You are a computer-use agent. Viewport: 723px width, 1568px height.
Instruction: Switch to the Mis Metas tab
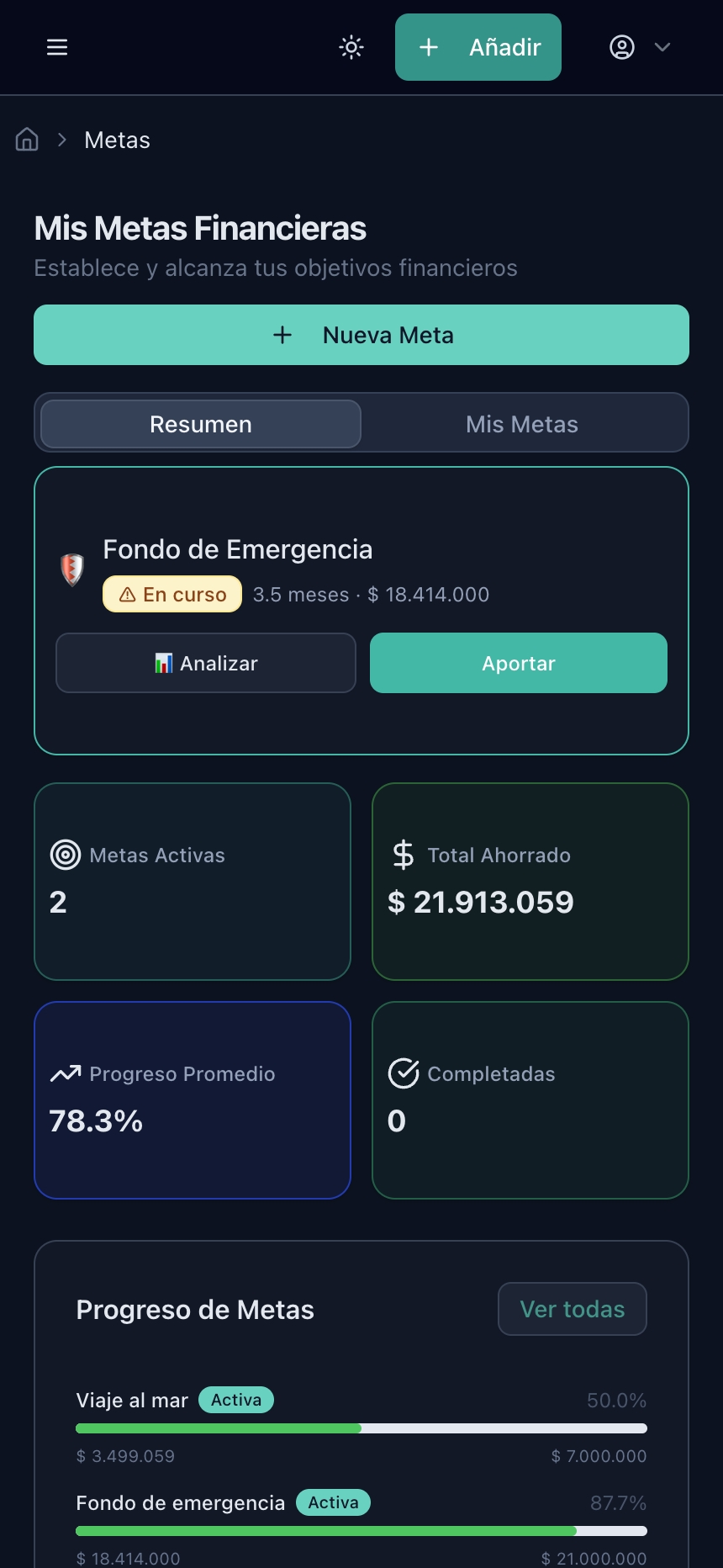(x=521, y=423)
